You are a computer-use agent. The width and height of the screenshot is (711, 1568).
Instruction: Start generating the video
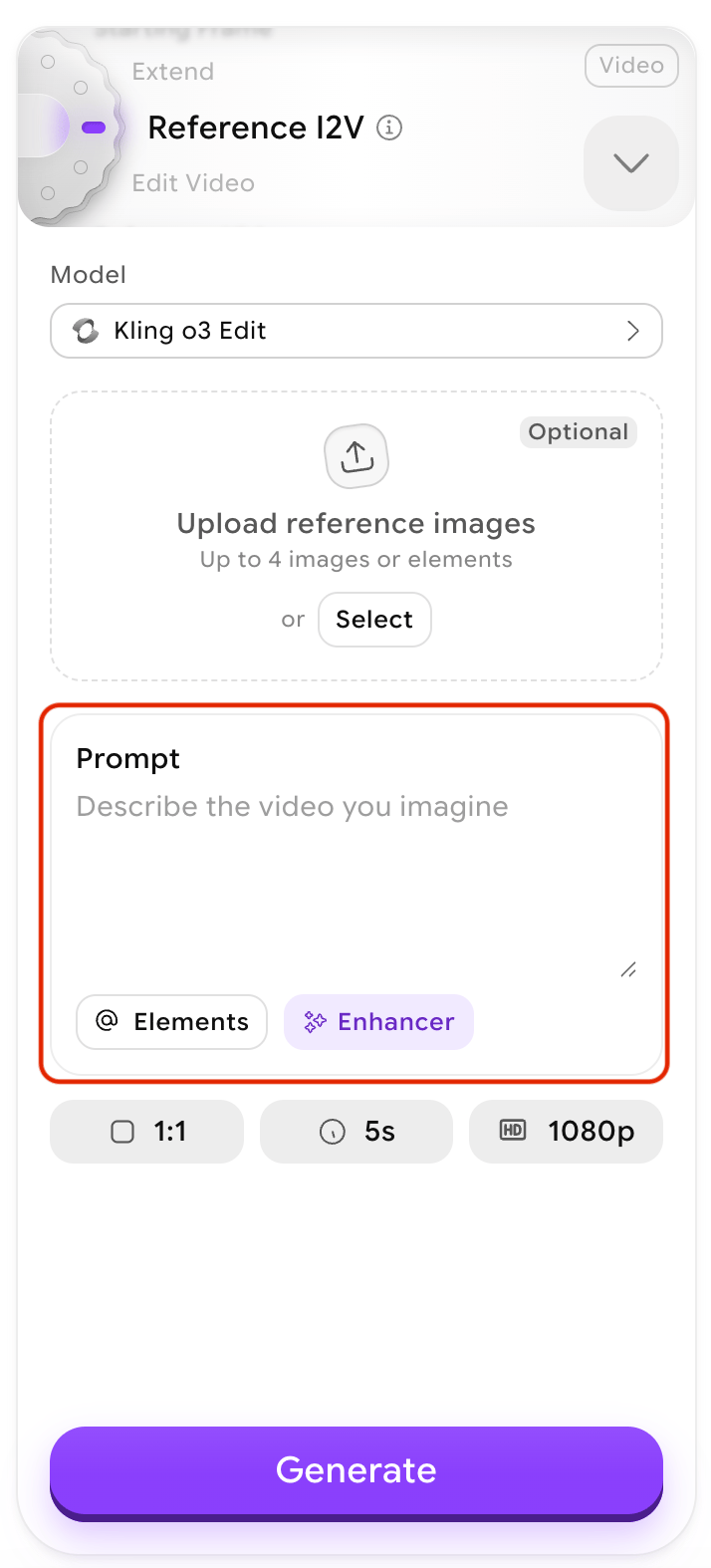(356, 1471)
